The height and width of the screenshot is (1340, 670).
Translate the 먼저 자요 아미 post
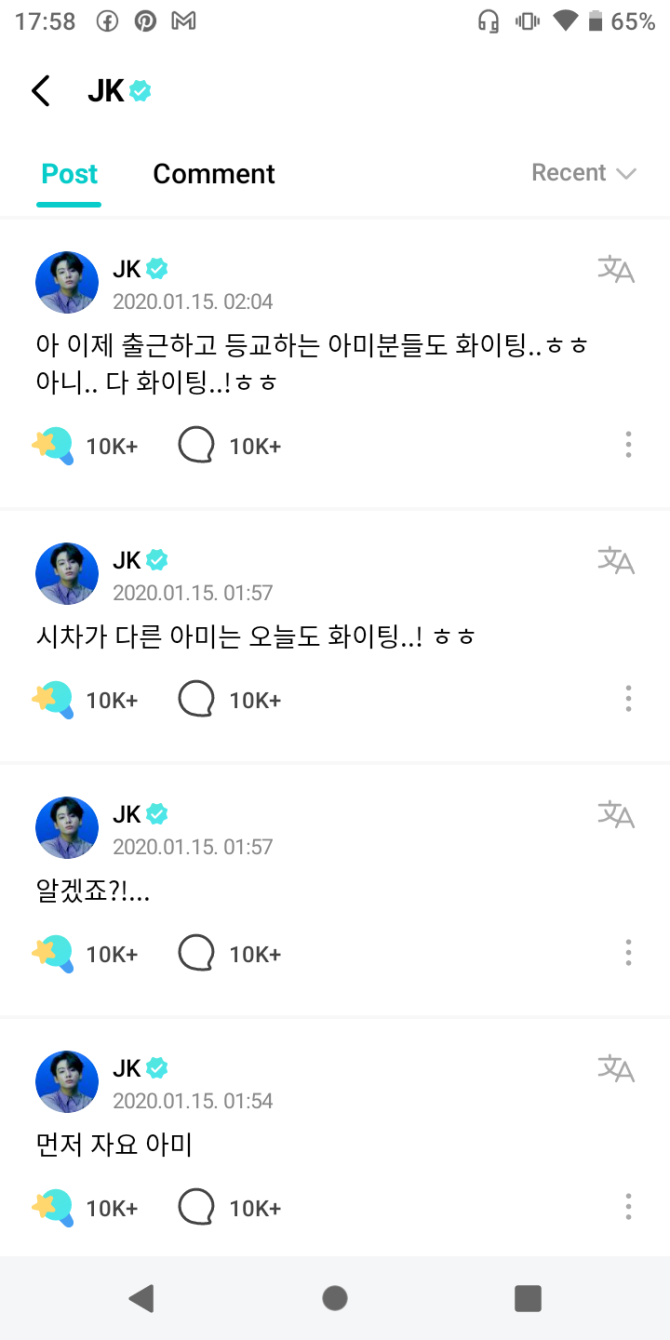(615, 1069)
